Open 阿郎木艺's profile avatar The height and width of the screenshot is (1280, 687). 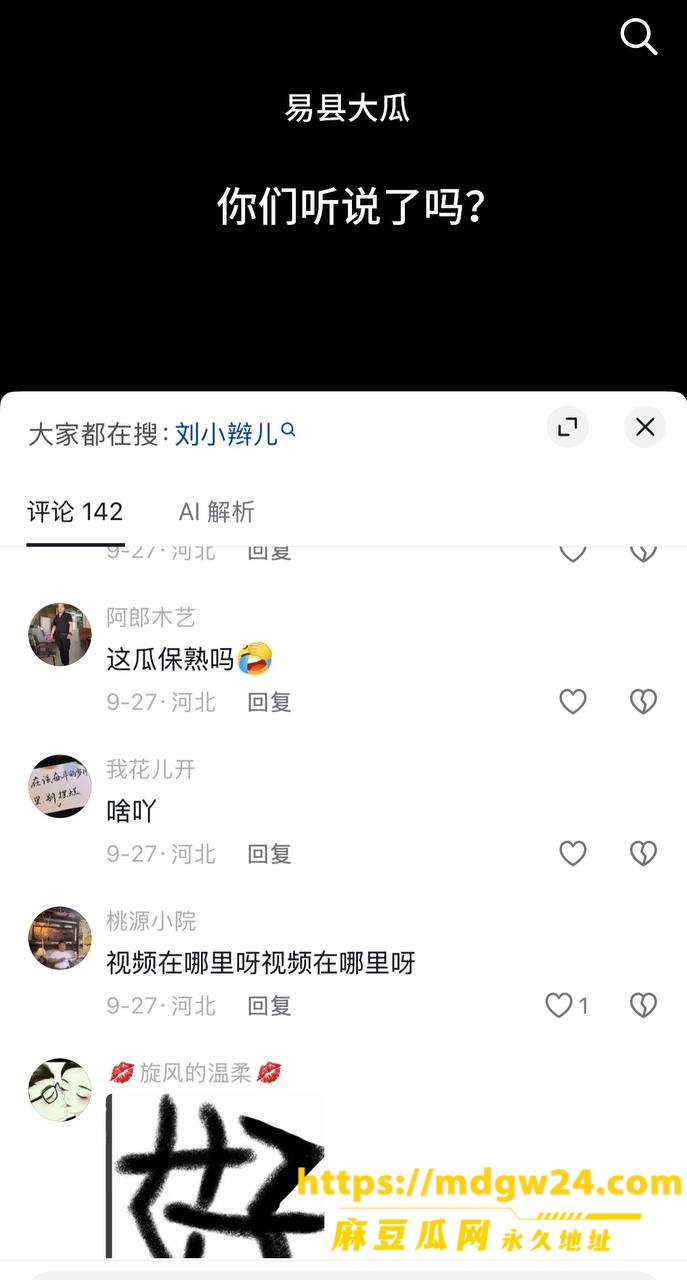tap(60, 634)
